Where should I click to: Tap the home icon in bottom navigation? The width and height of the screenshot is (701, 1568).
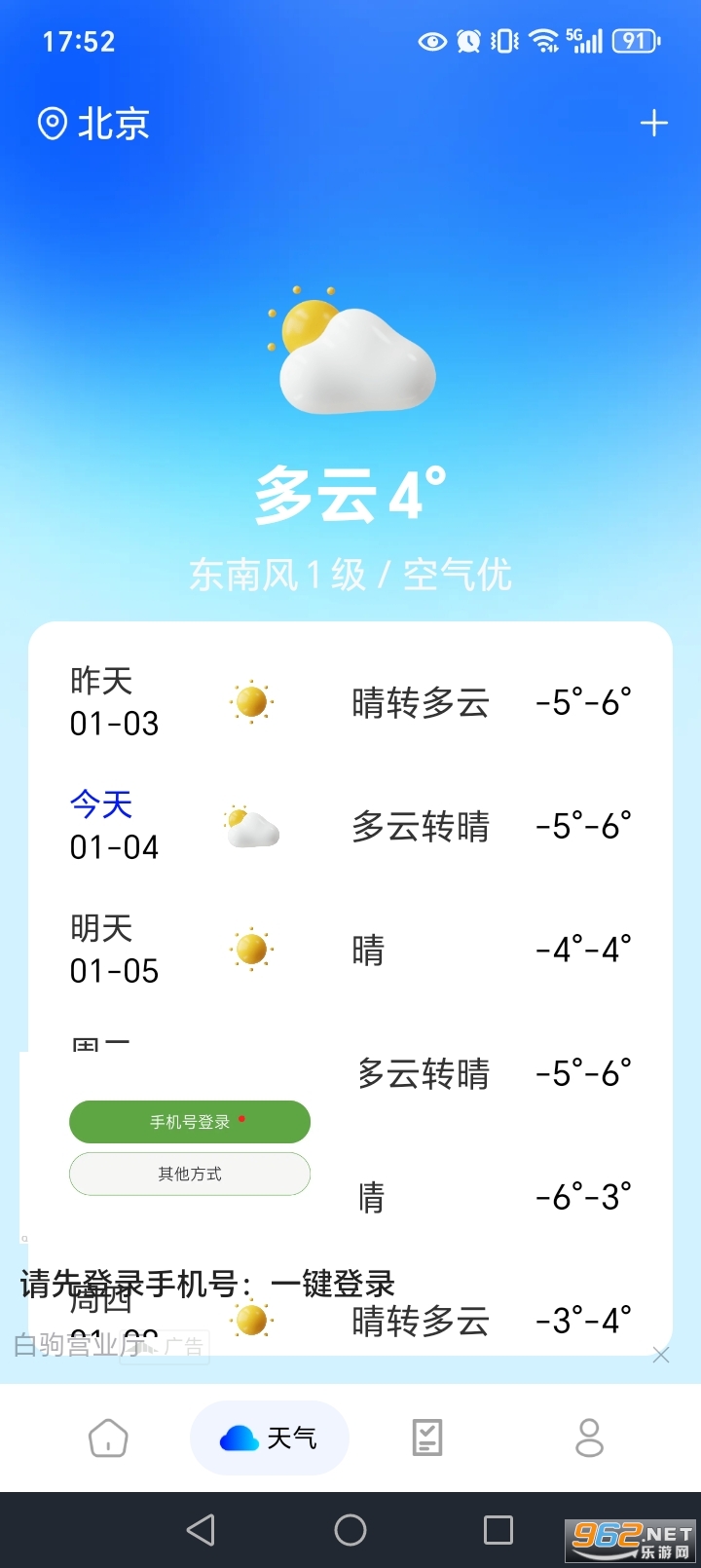(x=108, y=1437)
